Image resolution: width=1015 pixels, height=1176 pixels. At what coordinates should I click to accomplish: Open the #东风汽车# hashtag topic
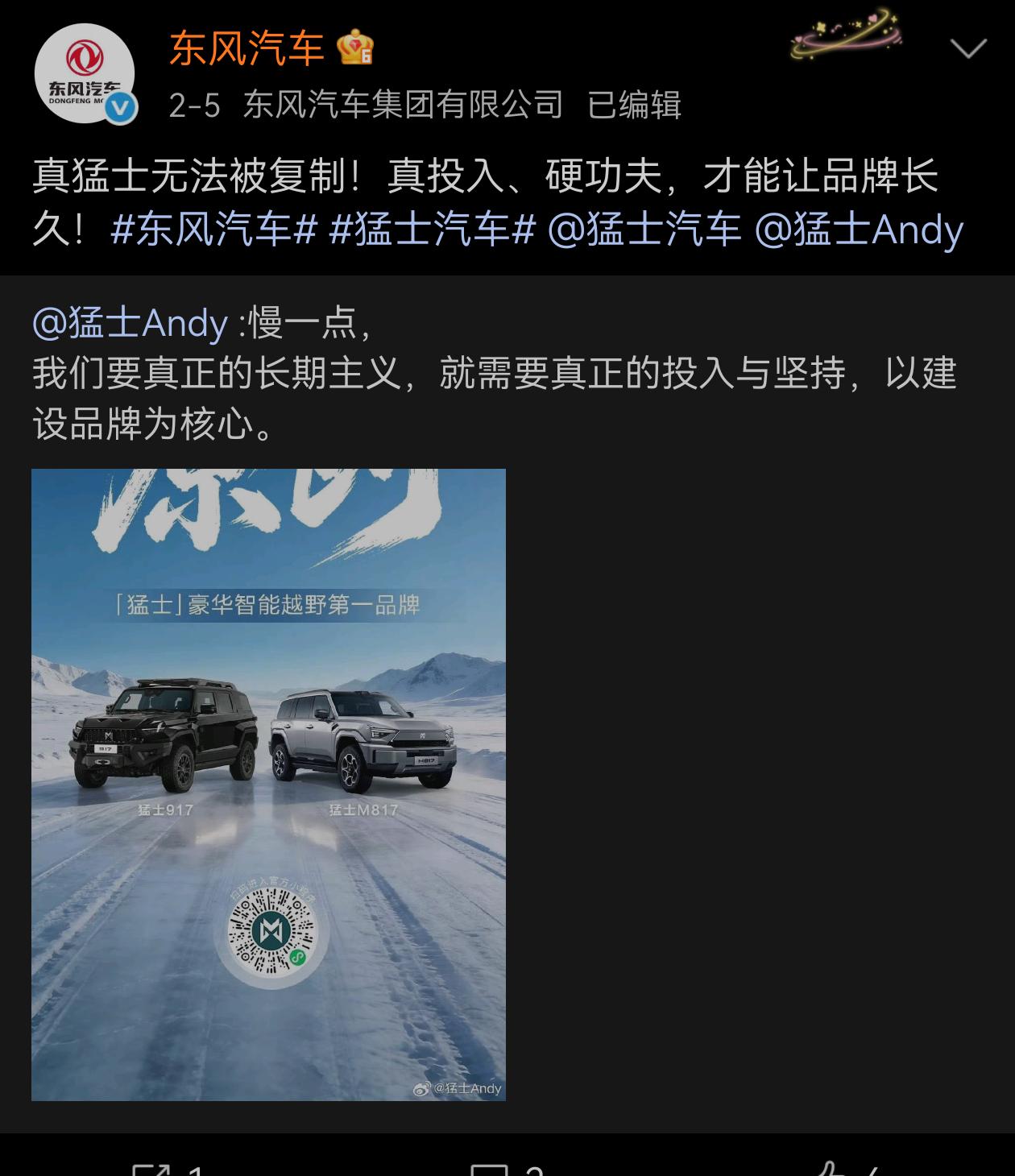[213, 230]
